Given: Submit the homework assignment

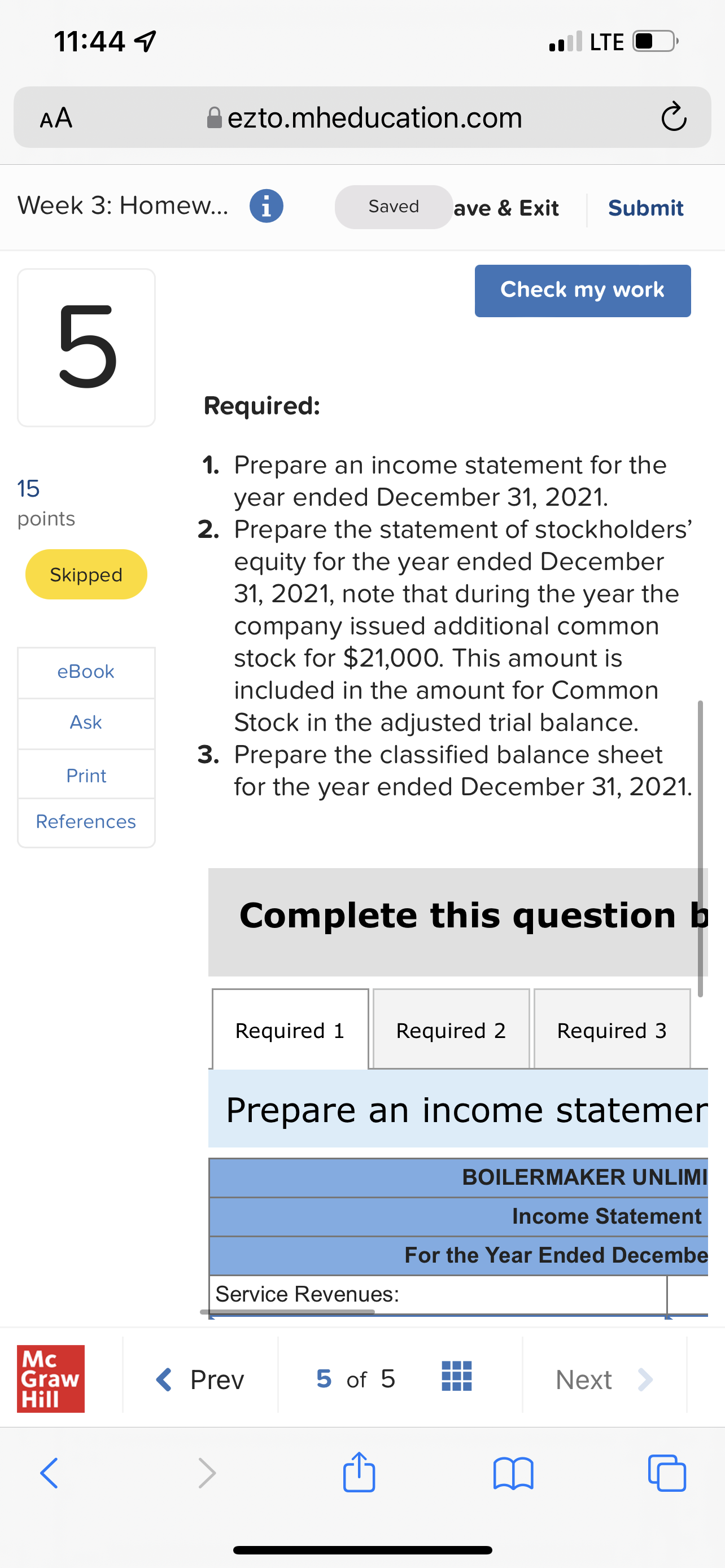Looking at the screenshot, I should coord(645,208).
